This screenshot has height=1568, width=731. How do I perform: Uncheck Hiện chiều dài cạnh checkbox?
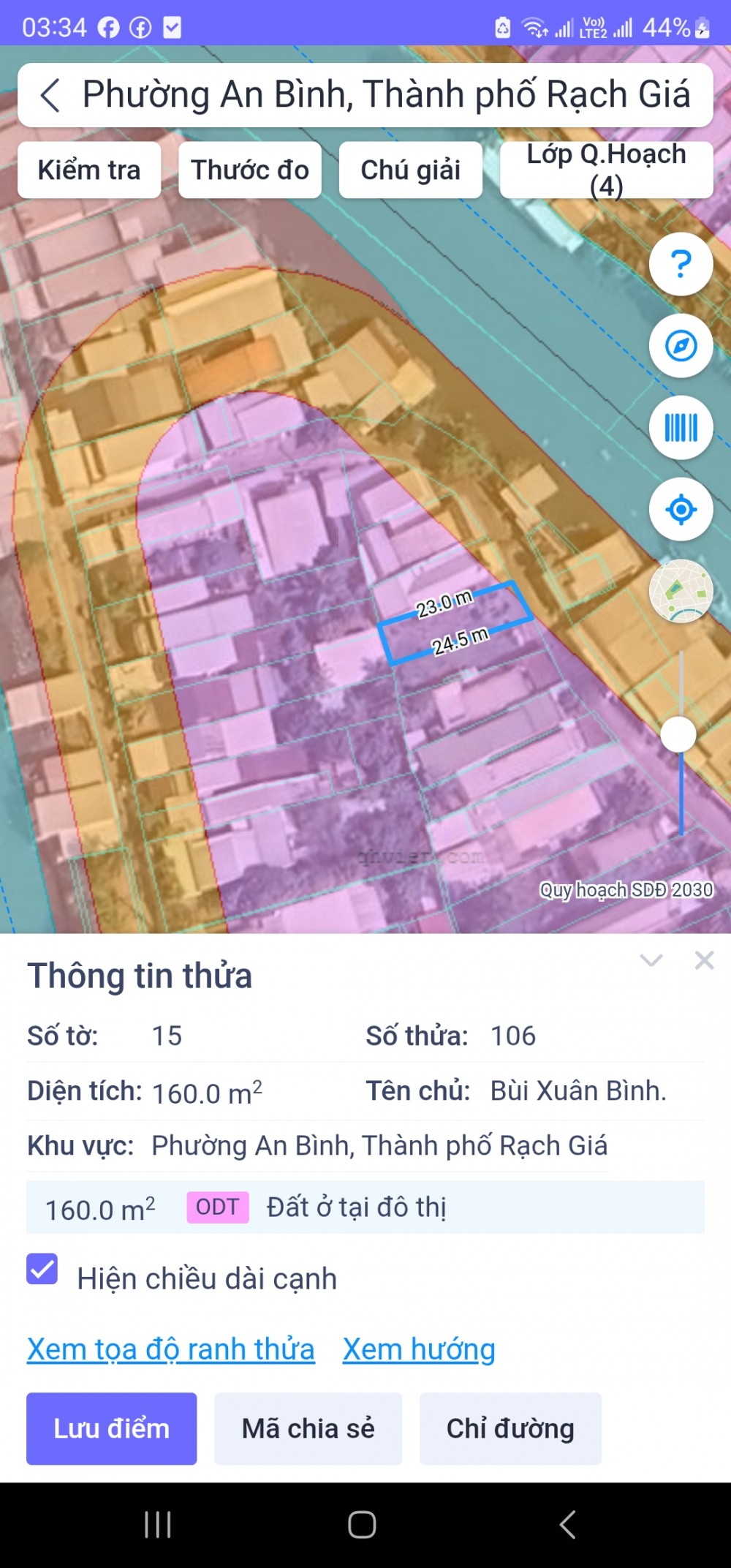coord(42,1269)
